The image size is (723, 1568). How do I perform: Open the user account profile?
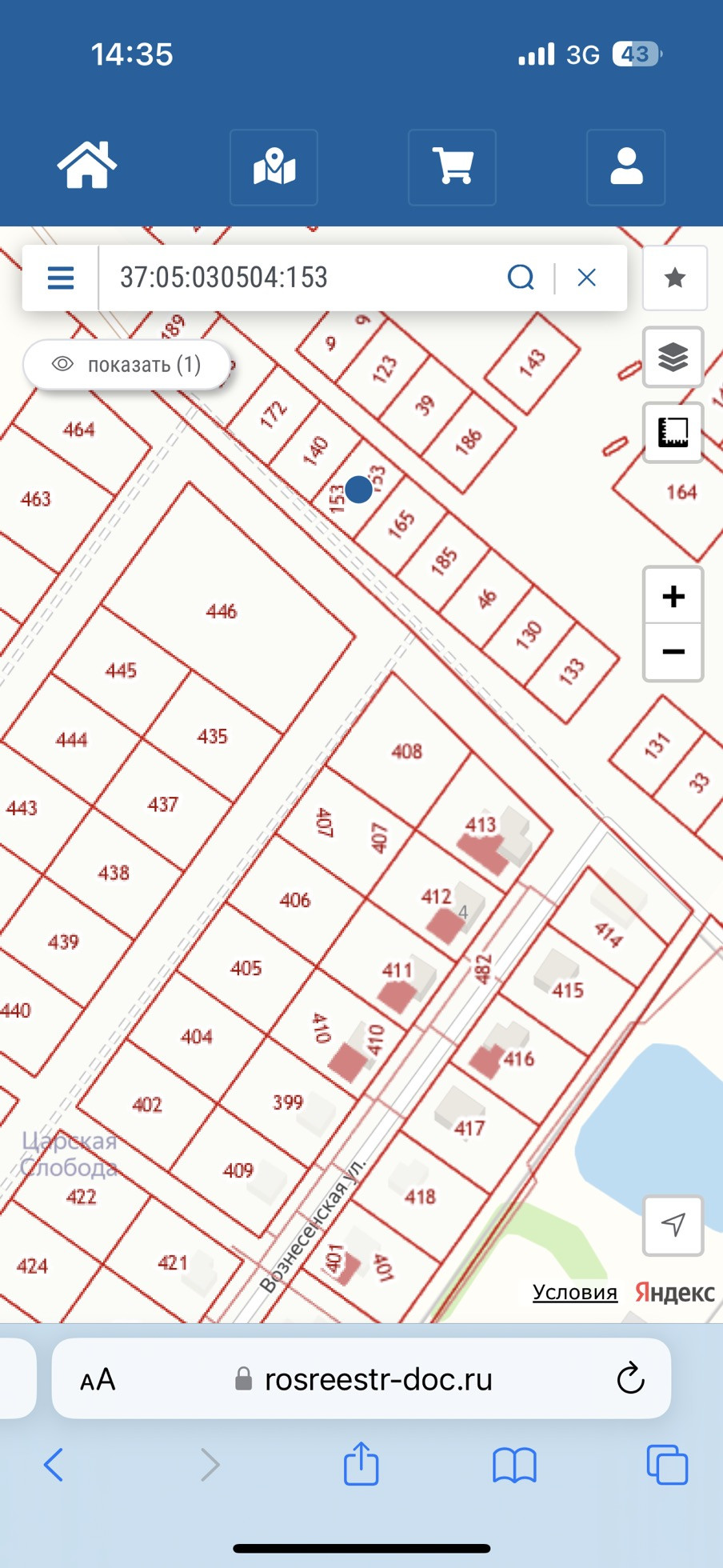[626, 167]
